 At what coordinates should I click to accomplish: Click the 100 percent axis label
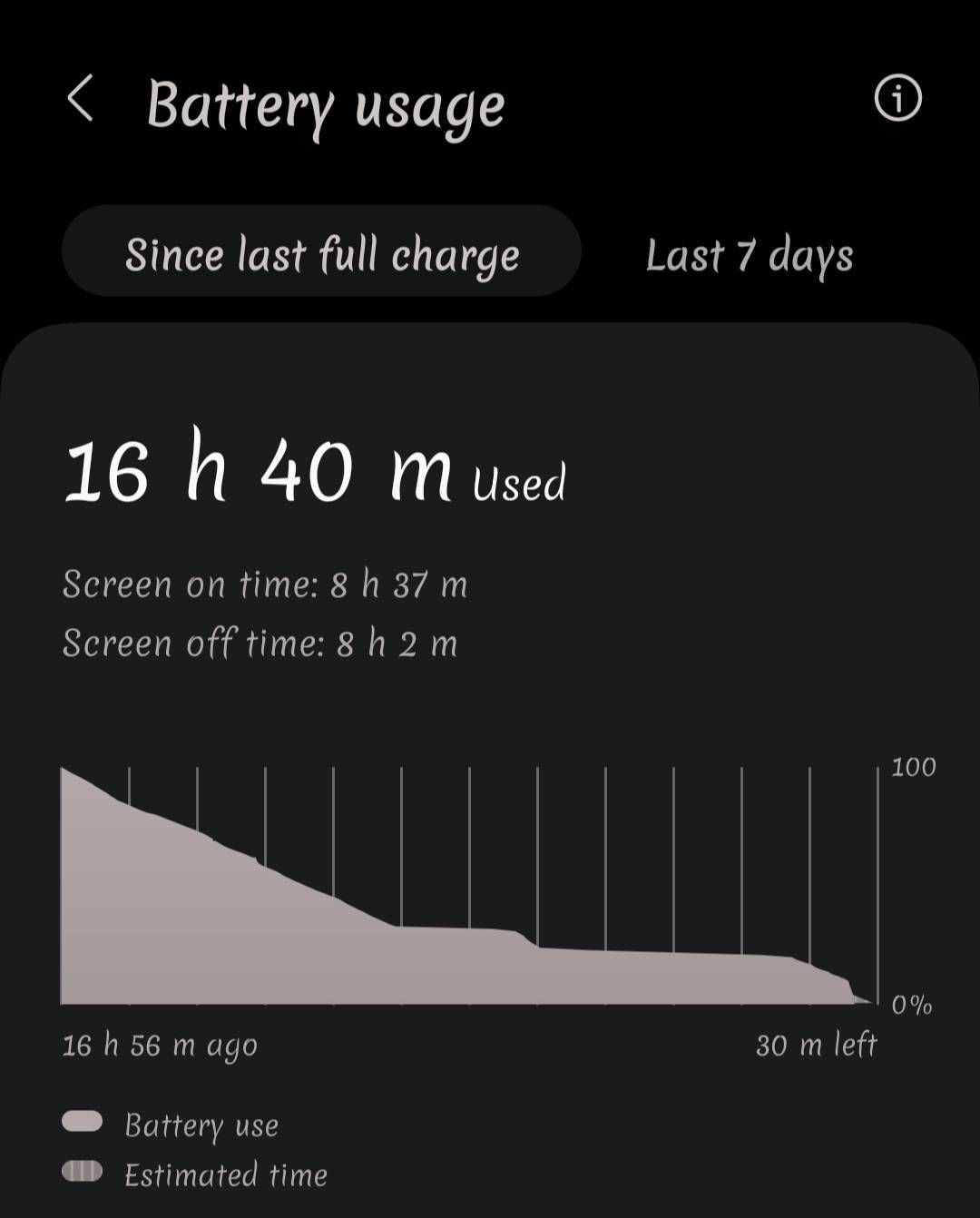[x=916, y=767]
